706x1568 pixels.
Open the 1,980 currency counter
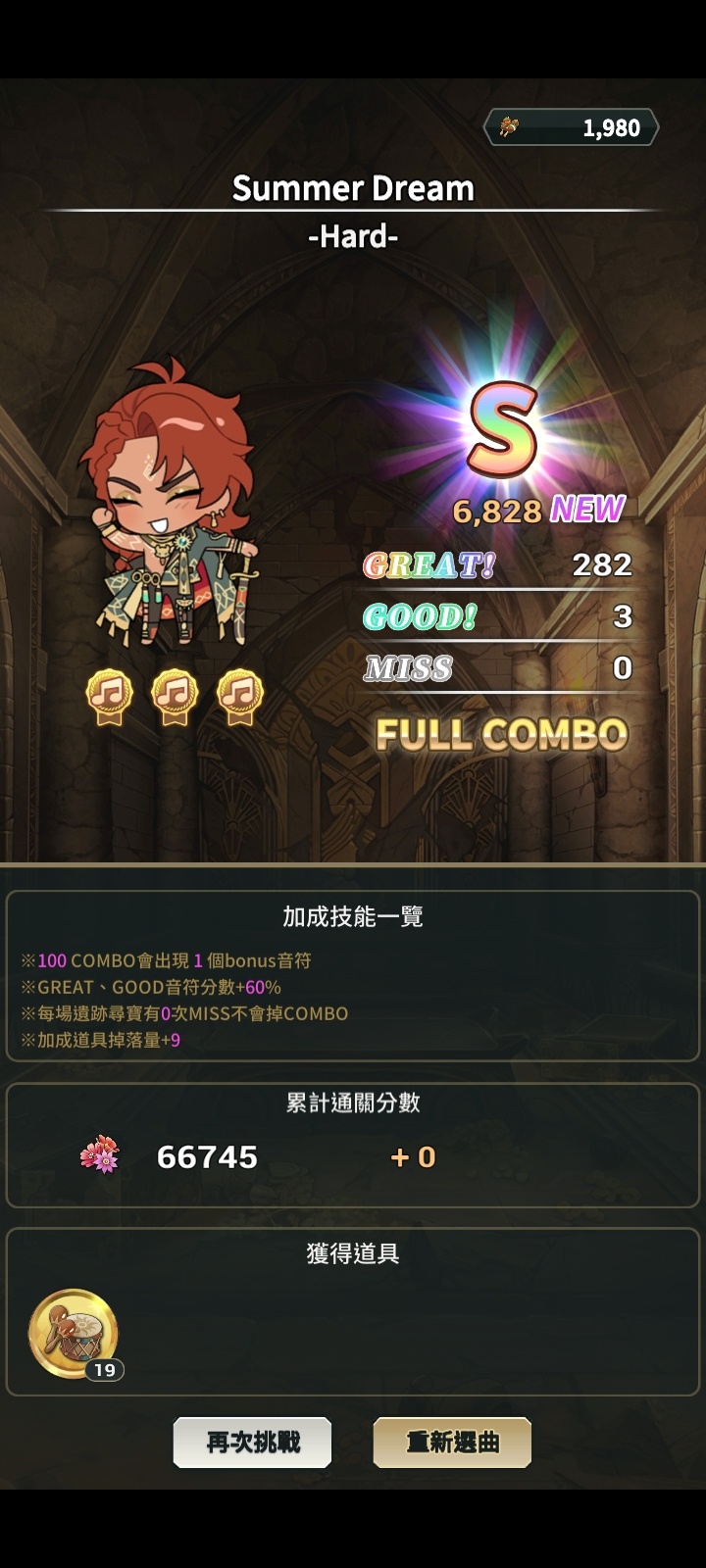pos(572,127)
